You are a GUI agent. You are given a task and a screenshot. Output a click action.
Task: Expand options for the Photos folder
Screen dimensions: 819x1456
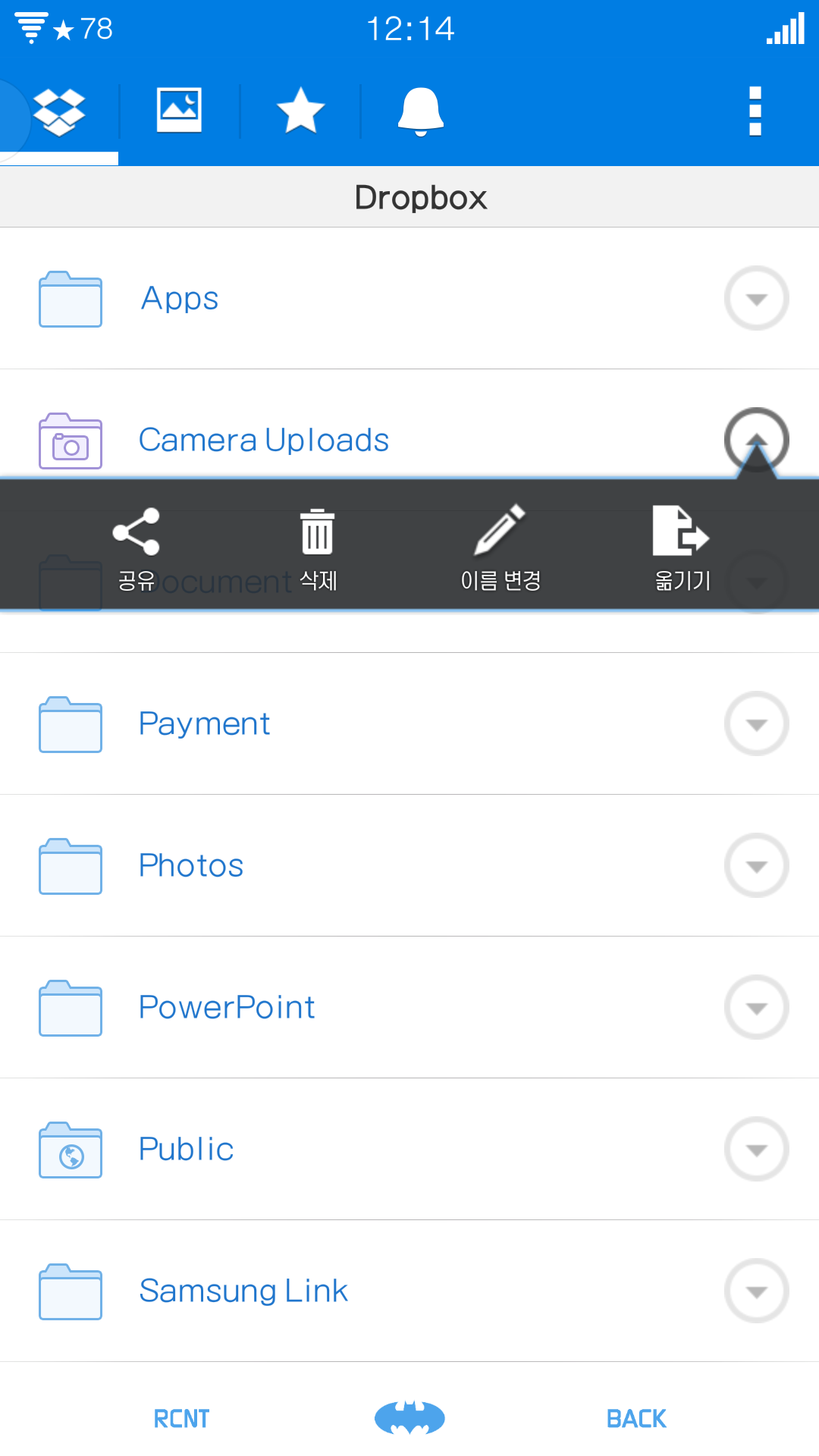point(756,865)
